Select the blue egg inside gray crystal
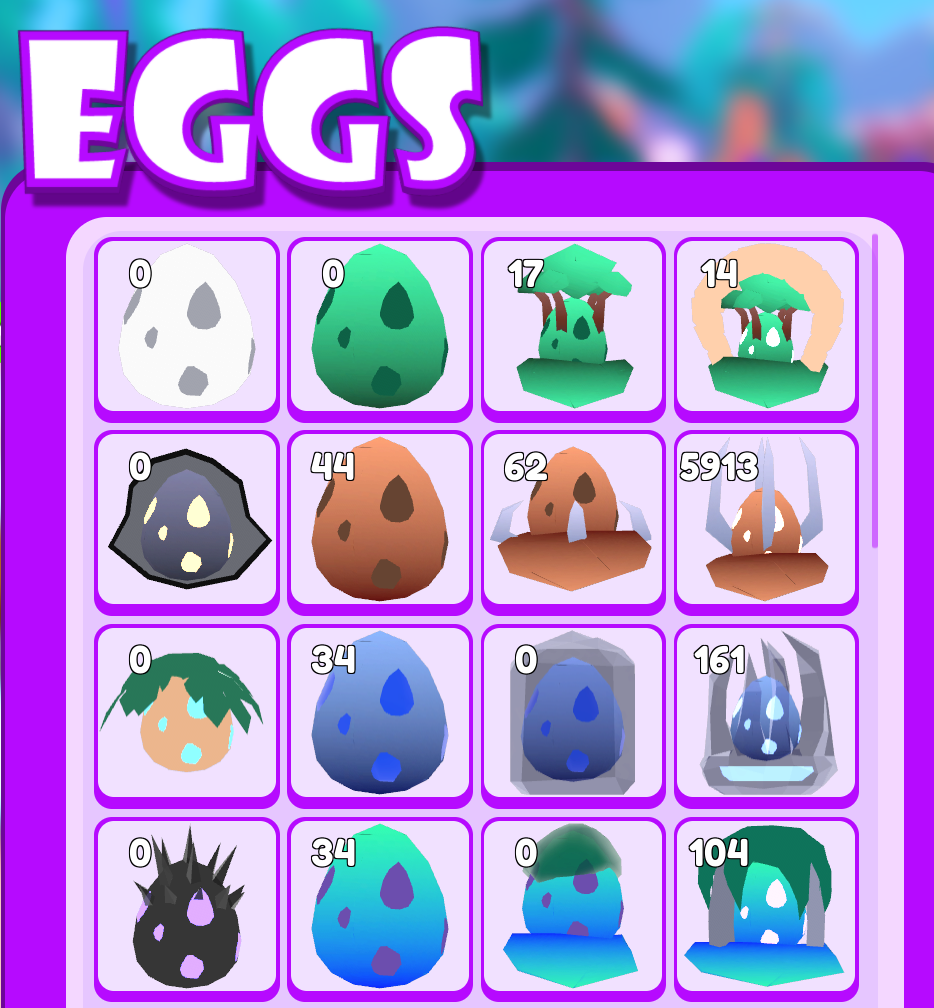This screenshot has height=1008, width=934. [573, 713]
